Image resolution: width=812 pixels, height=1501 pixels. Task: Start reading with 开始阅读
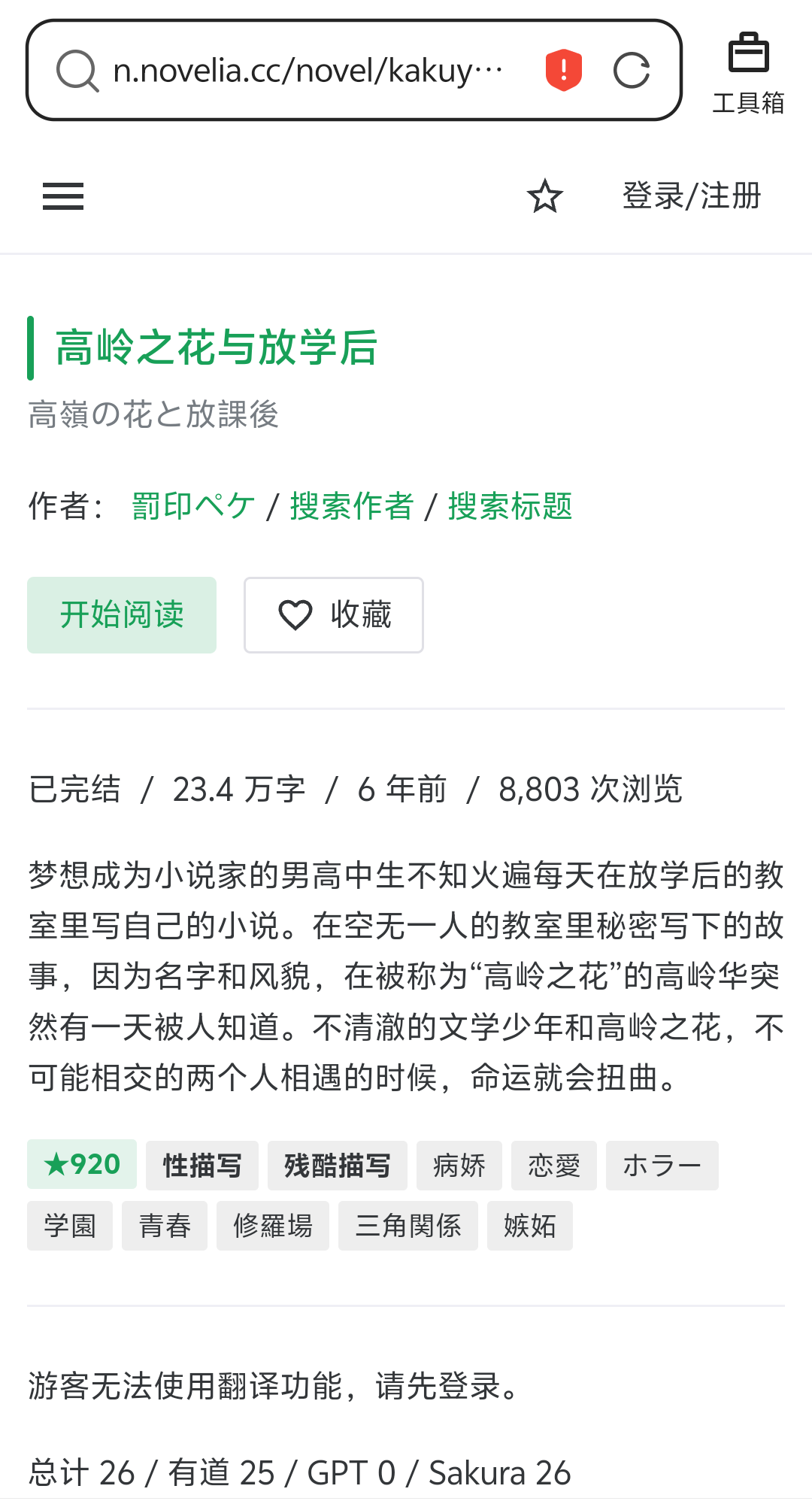[x=122, y=615]
